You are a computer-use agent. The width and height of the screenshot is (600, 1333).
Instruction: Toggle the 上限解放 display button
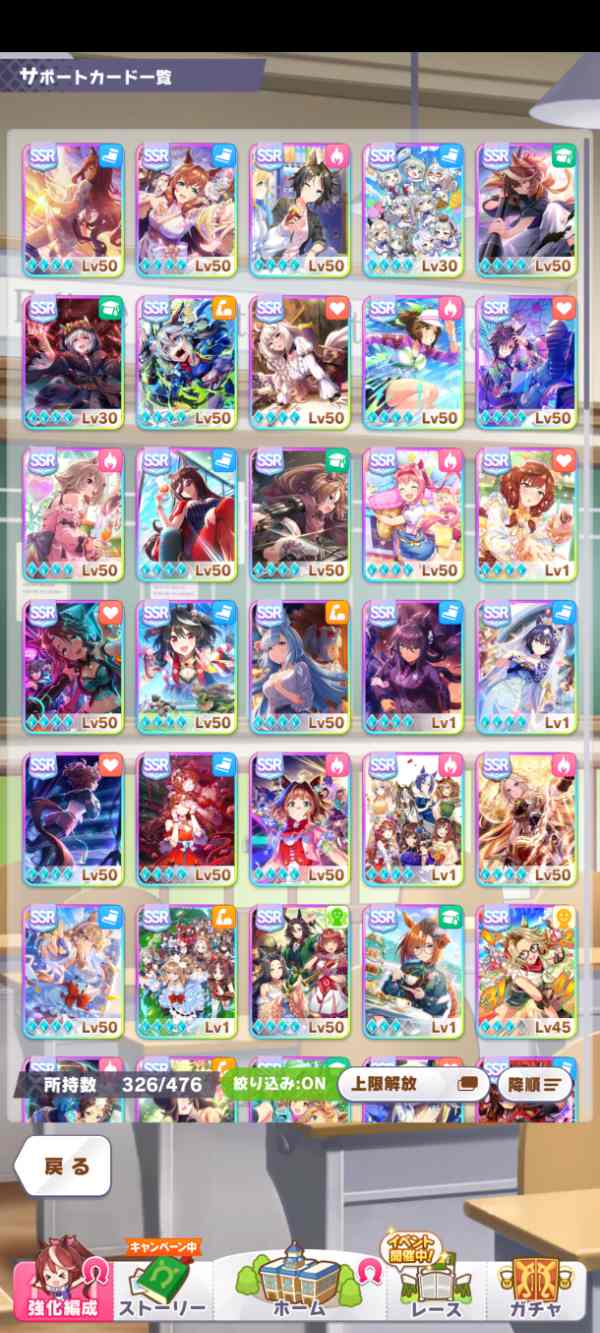point(412,1084)
